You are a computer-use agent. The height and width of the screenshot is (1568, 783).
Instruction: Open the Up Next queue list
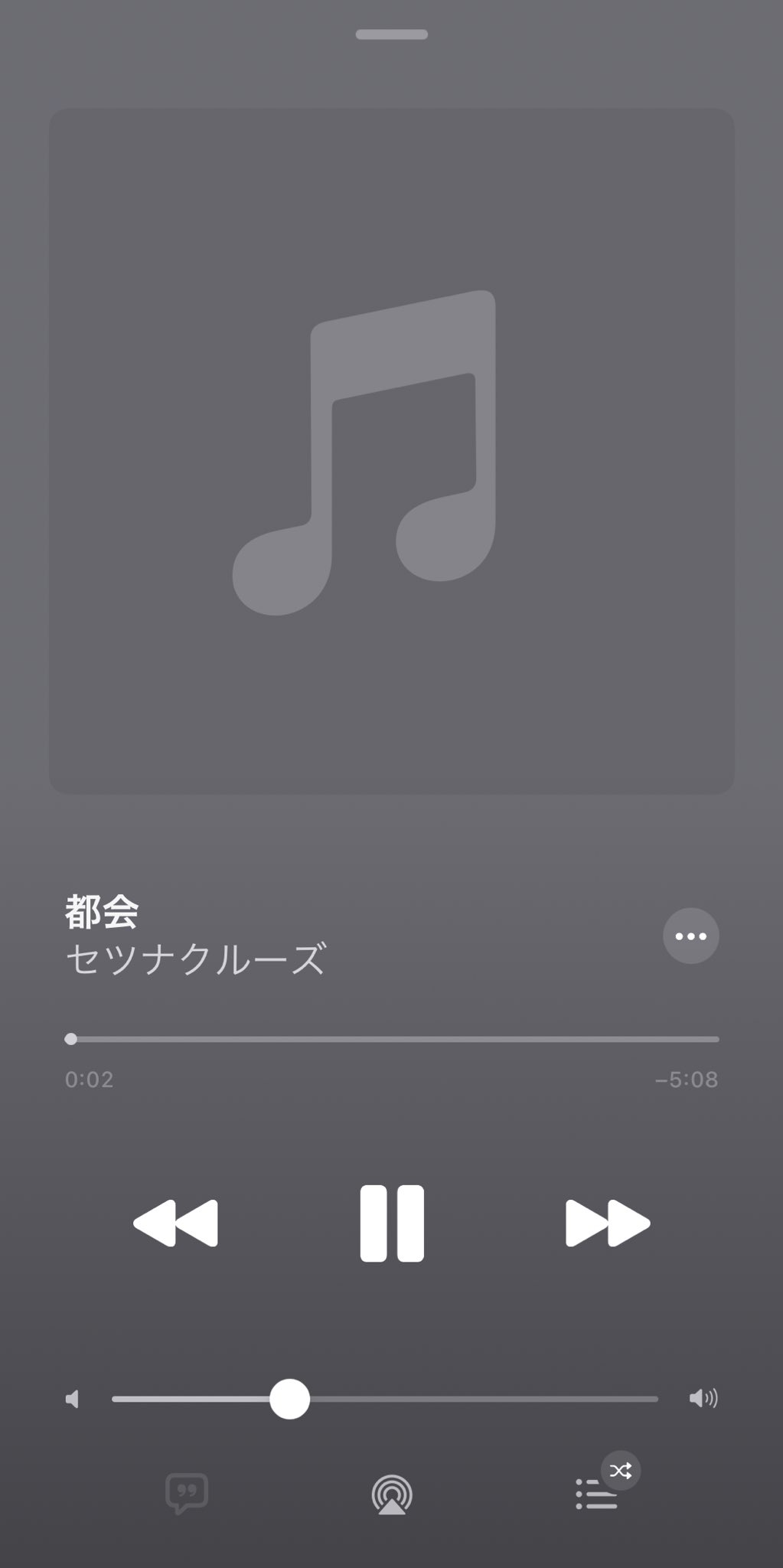coord(596,1494)
